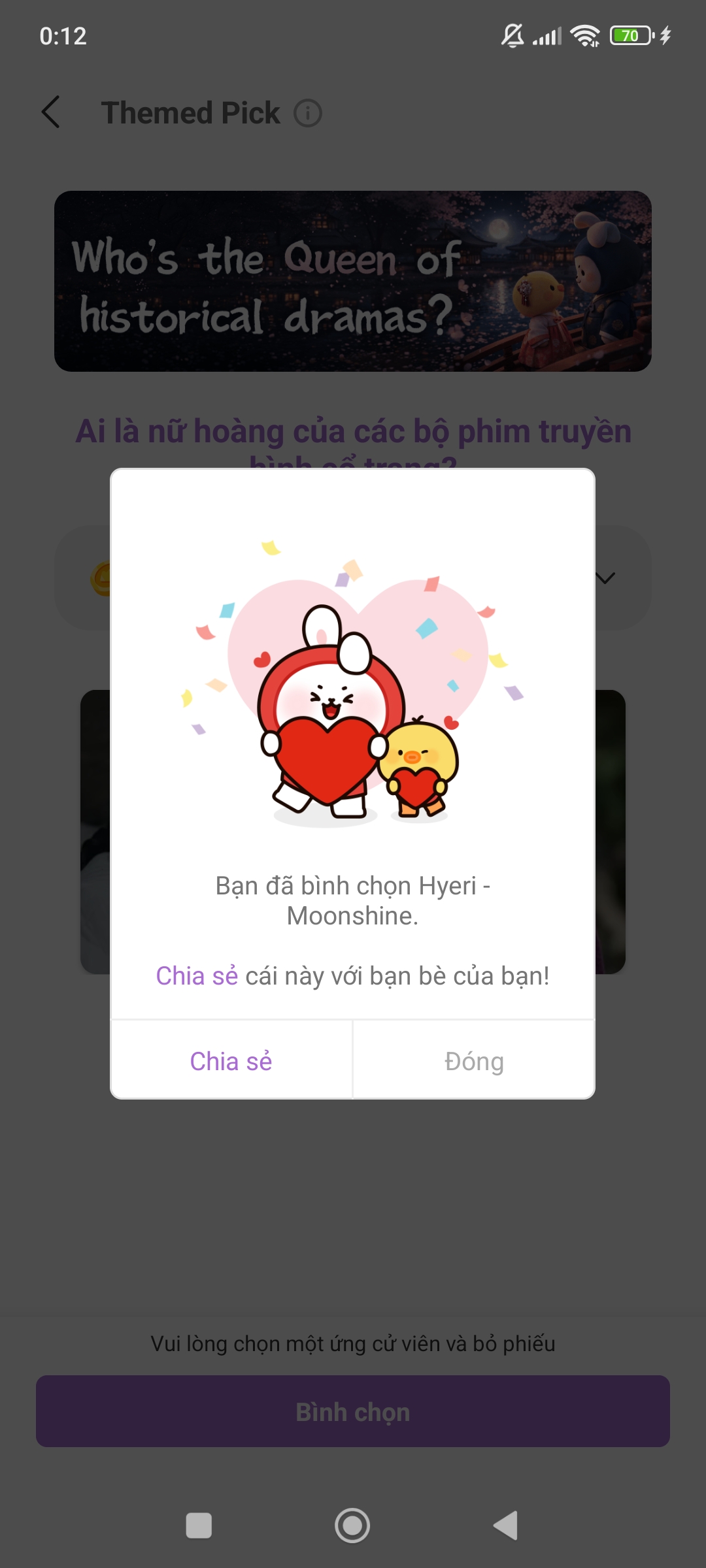Open the info icon beside Themed Pick title
This screenshot has width=706, height=1568.
(x=307, y=113)
